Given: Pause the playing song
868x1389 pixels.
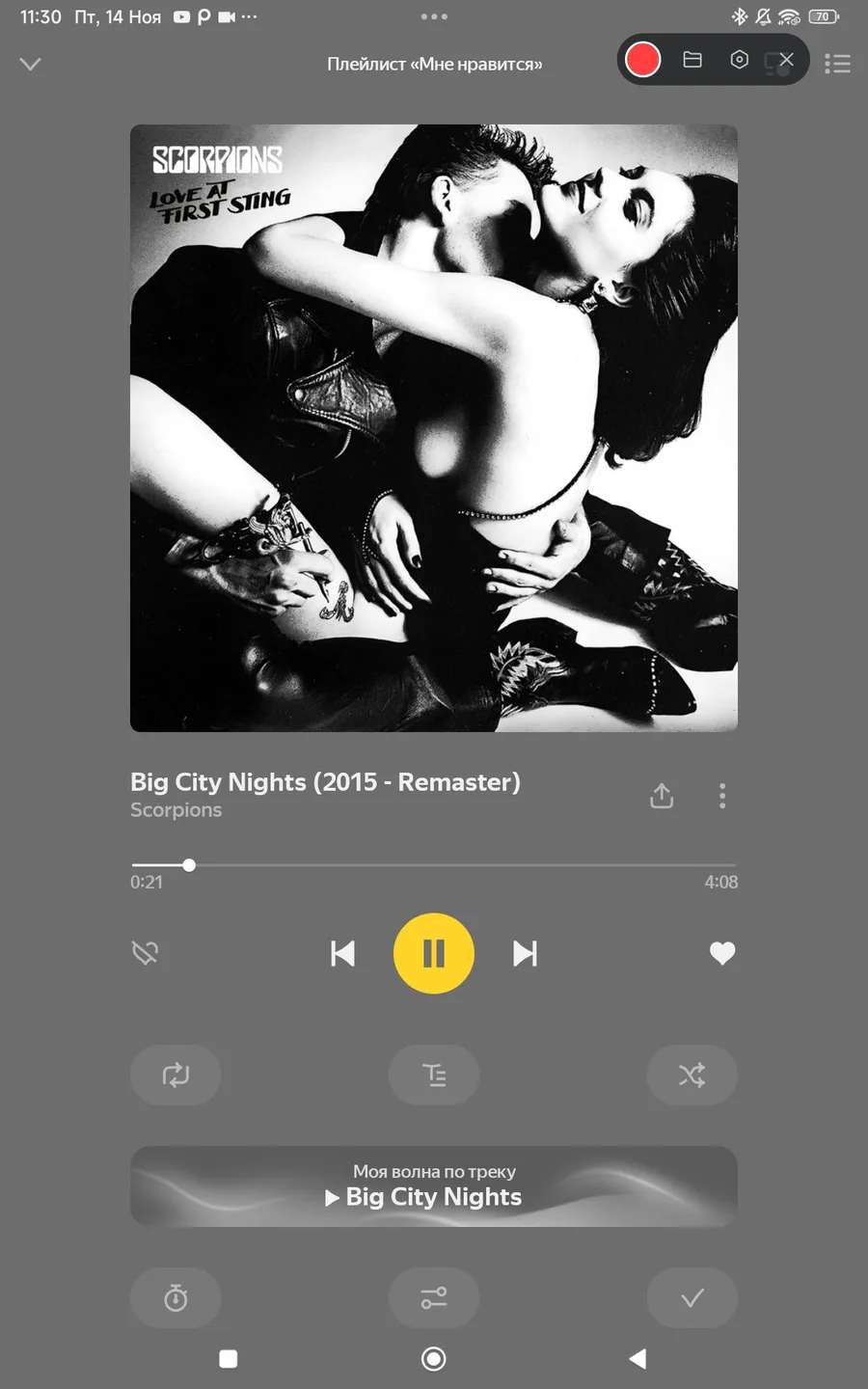Looking at the screenshot, I should click(x=434, y=953).
